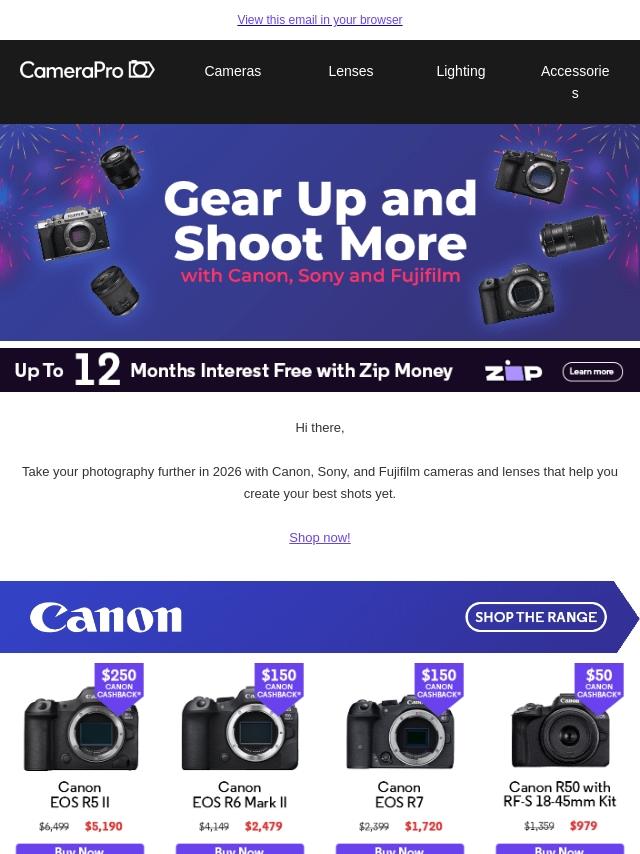The image size is (640, 854).
Task: View the Canon EOS R6 Mark II product
Action: pos(240,740)
